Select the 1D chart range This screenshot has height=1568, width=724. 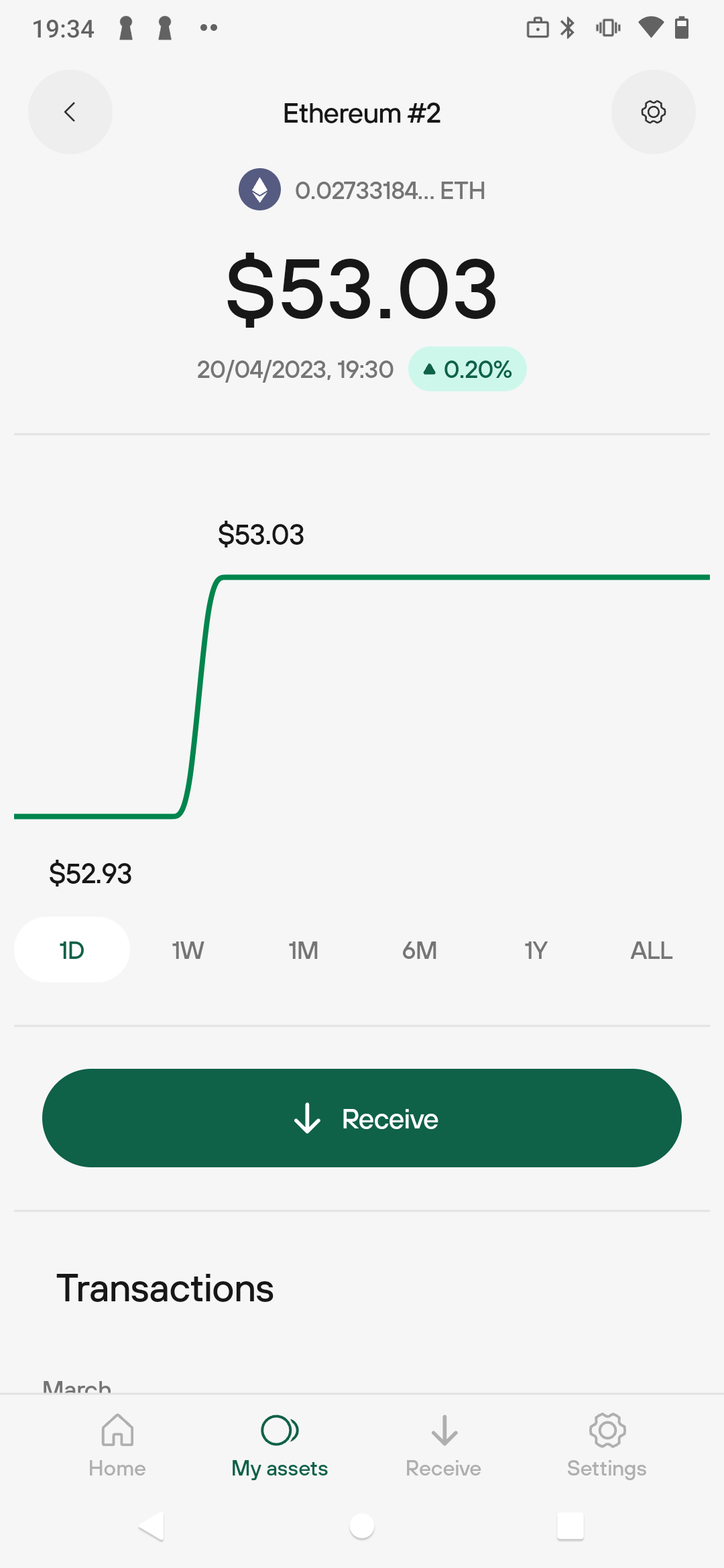72,950
